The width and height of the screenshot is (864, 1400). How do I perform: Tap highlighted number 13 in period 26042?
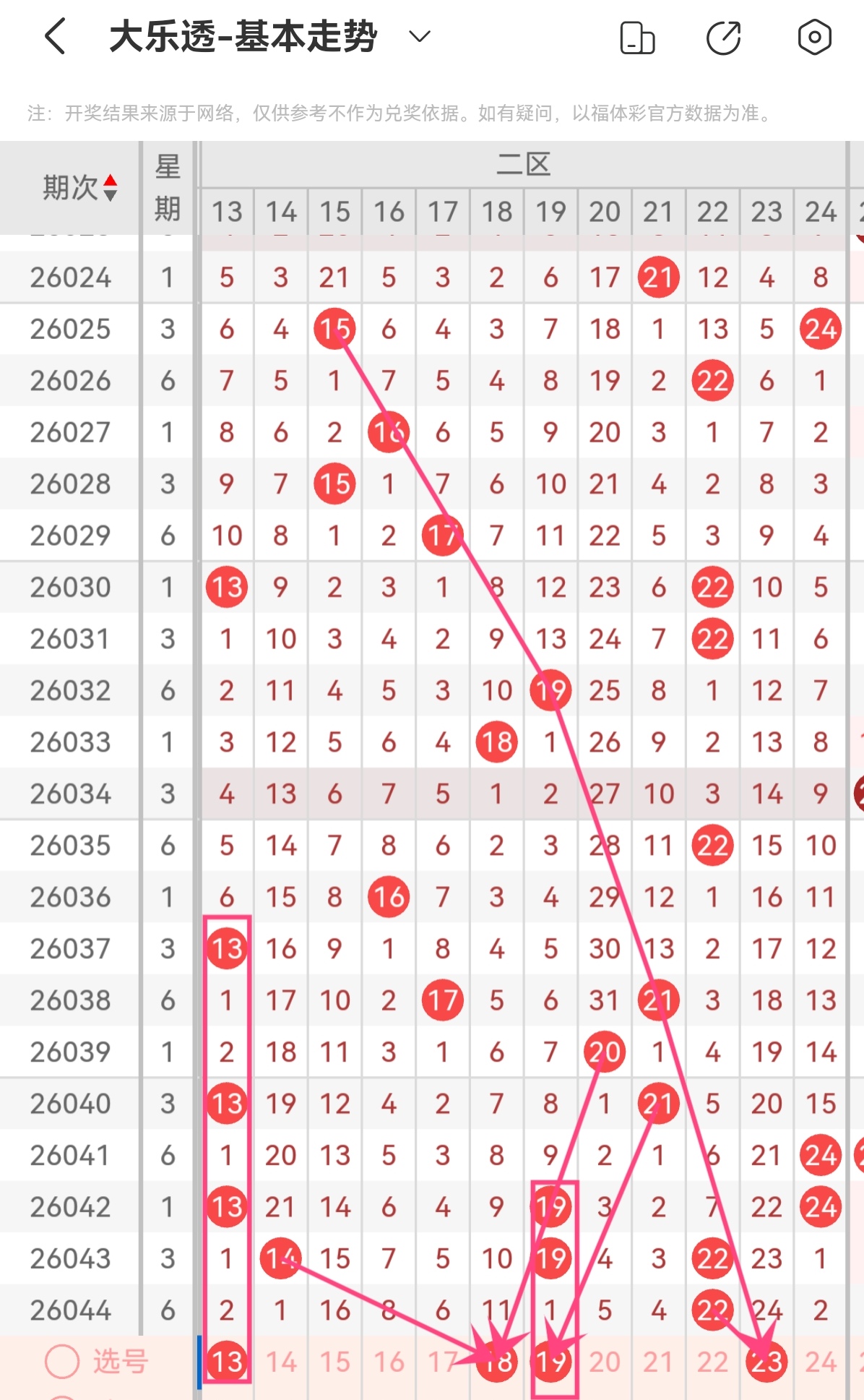[226, 1206]
